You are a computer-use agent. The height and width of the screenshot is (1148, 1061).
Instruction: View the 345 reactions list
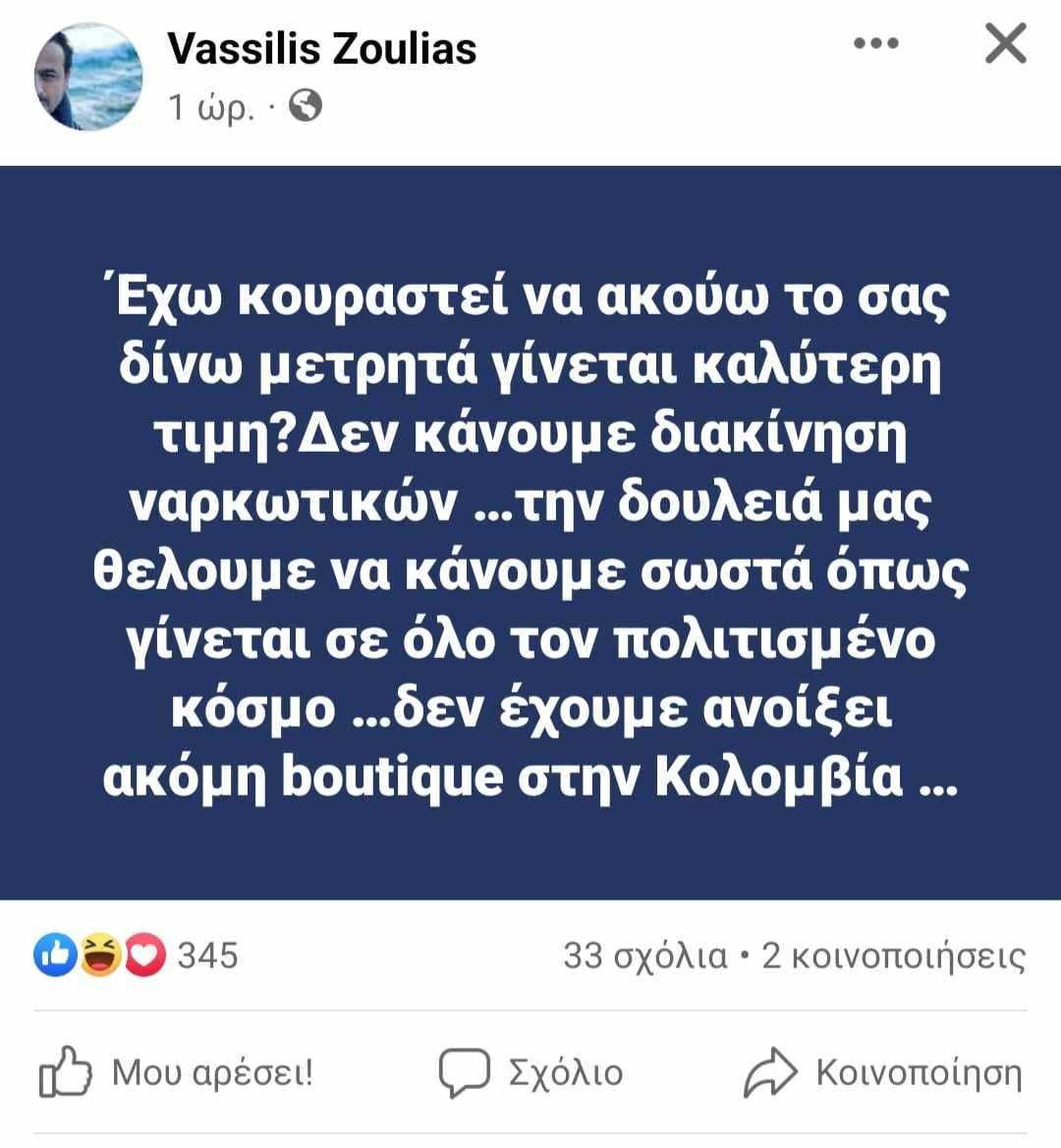(138, 955)
